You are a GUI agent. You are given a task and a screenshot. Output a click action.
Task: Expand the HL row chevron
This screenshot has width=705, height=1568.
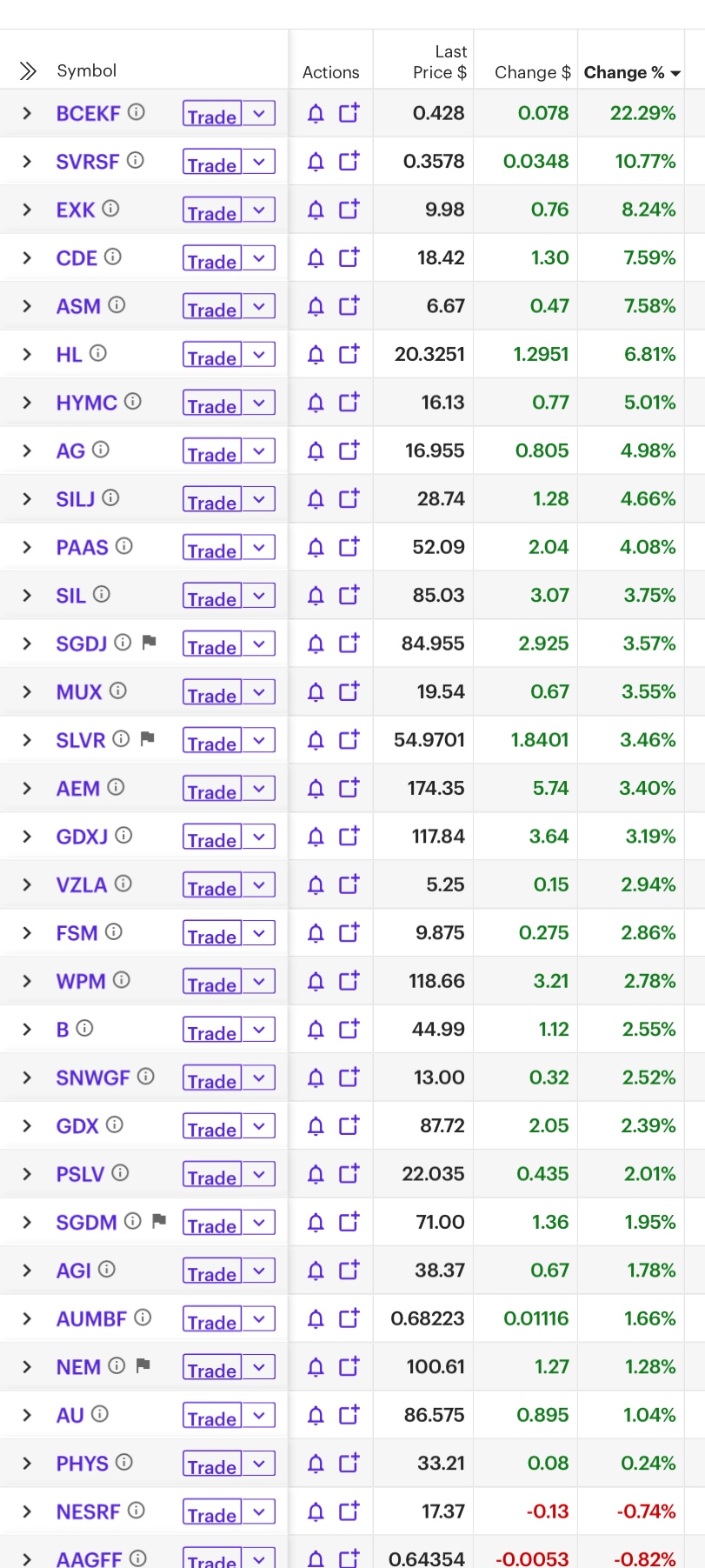pyautogui.click(x=27, y=354)
